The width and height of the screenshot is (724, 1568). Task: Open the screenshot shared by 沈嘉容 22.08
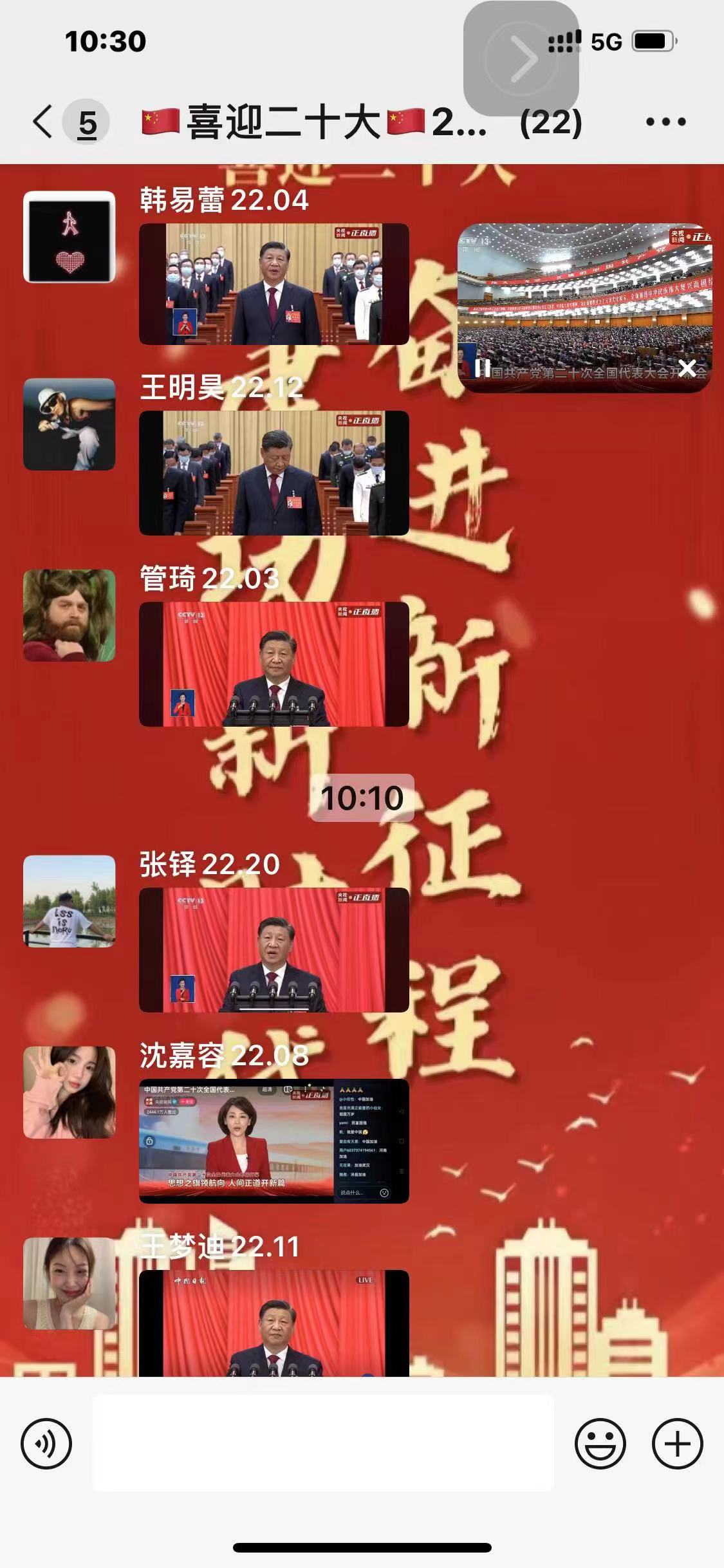tap(274, 1141)
